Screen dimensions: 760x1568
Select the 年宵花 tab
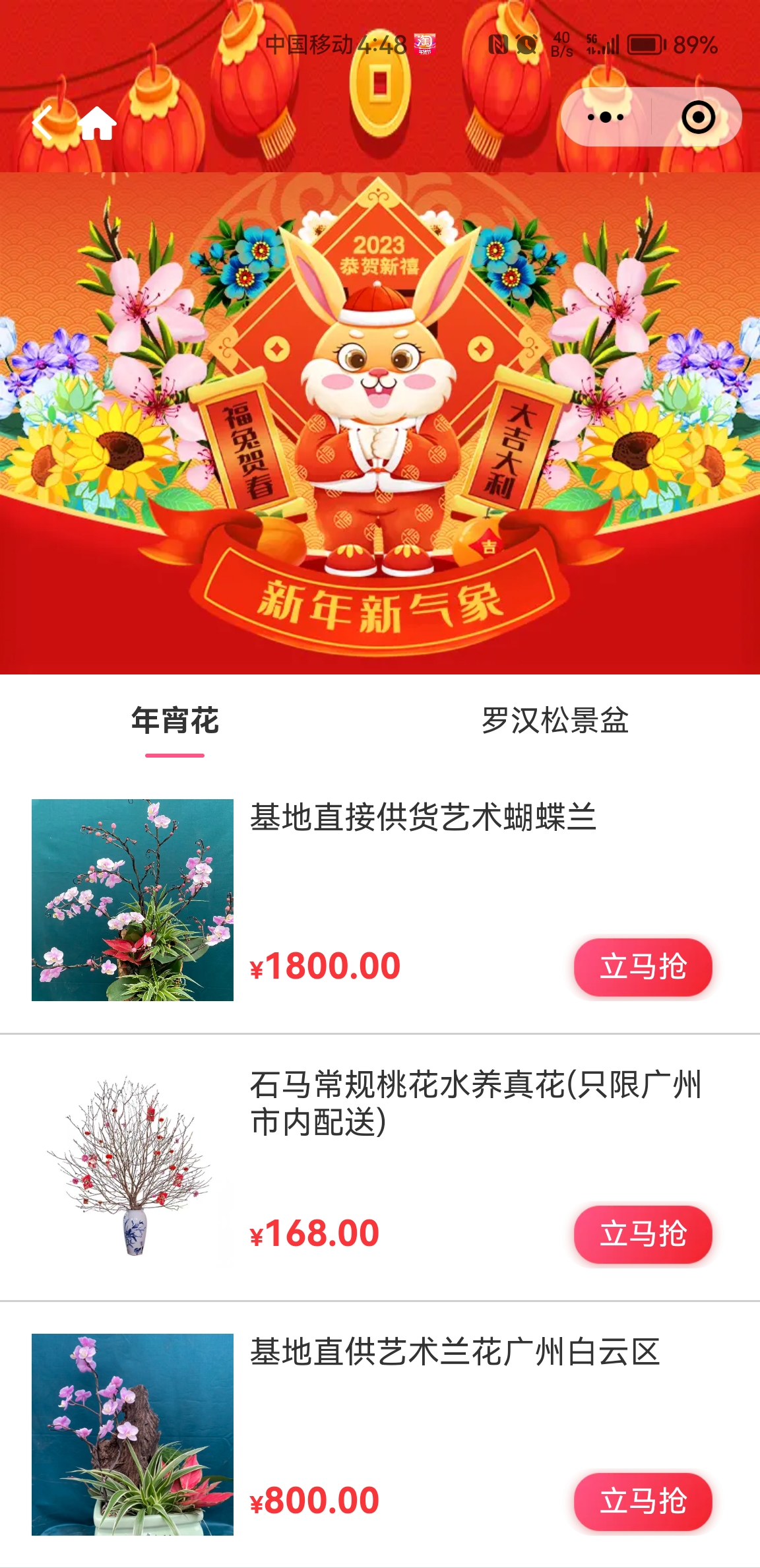[175, 721]
